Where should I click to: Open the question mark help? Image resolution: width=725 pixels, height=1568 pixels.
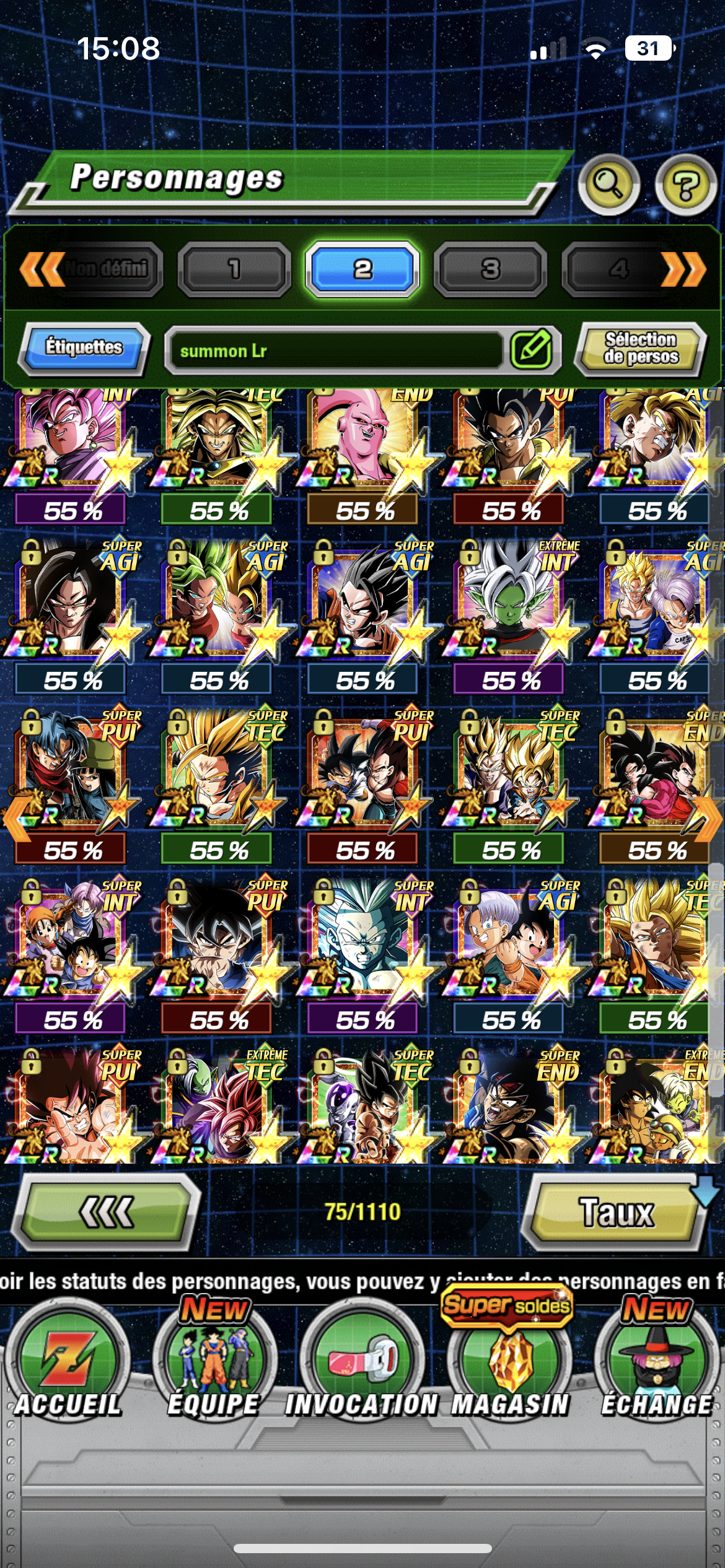(x=685, y=185)
